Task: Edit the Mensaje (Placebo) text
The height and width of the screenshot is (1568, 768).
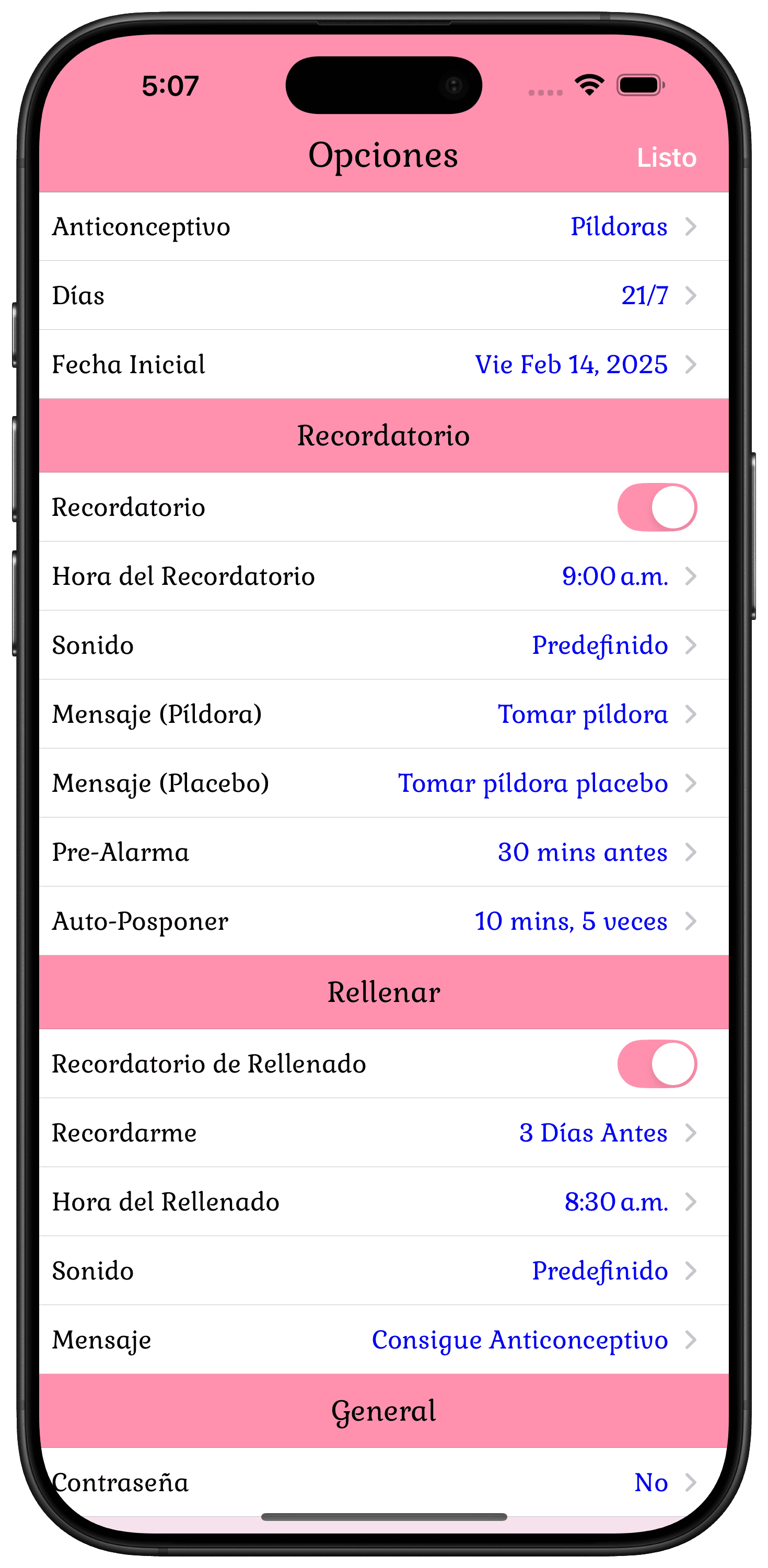Action: click(384, 783)
